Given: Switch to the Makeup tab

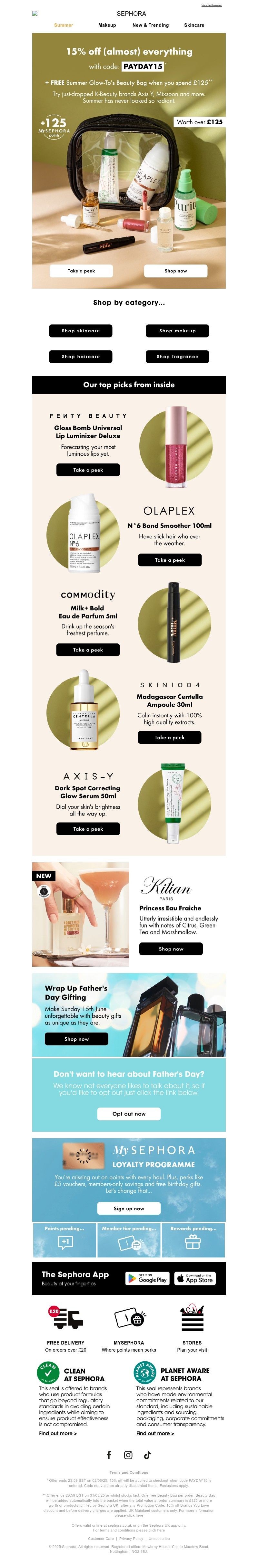Looking at the screenshot, I should [x=107, y=25].
